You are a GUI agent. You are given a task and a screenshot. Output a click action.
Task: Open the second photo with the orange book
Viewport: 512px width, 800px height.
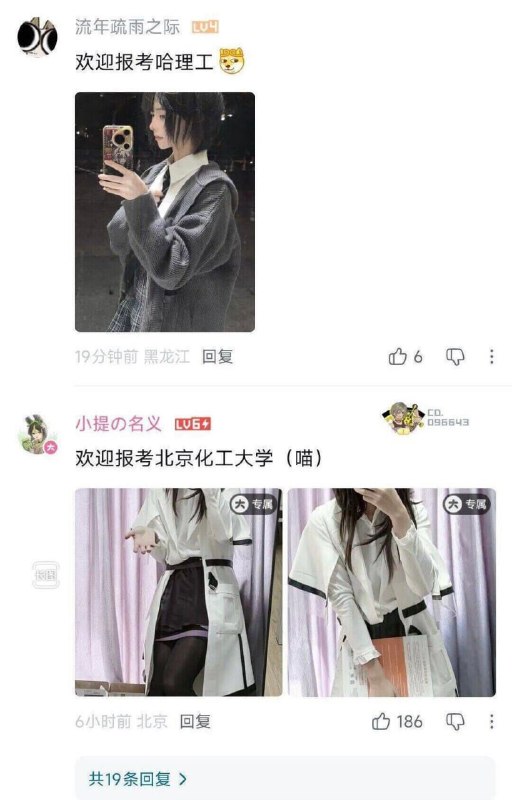pos(392,592)
